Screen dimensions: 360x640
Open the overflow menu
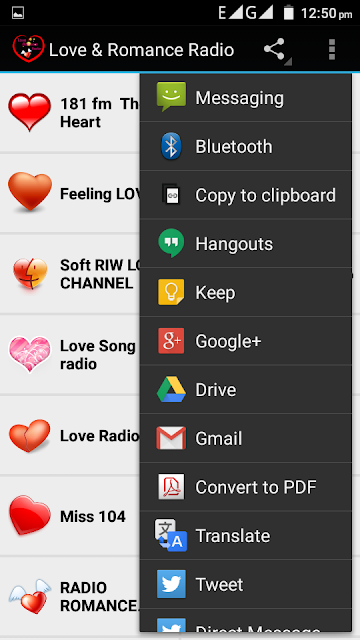332,50
